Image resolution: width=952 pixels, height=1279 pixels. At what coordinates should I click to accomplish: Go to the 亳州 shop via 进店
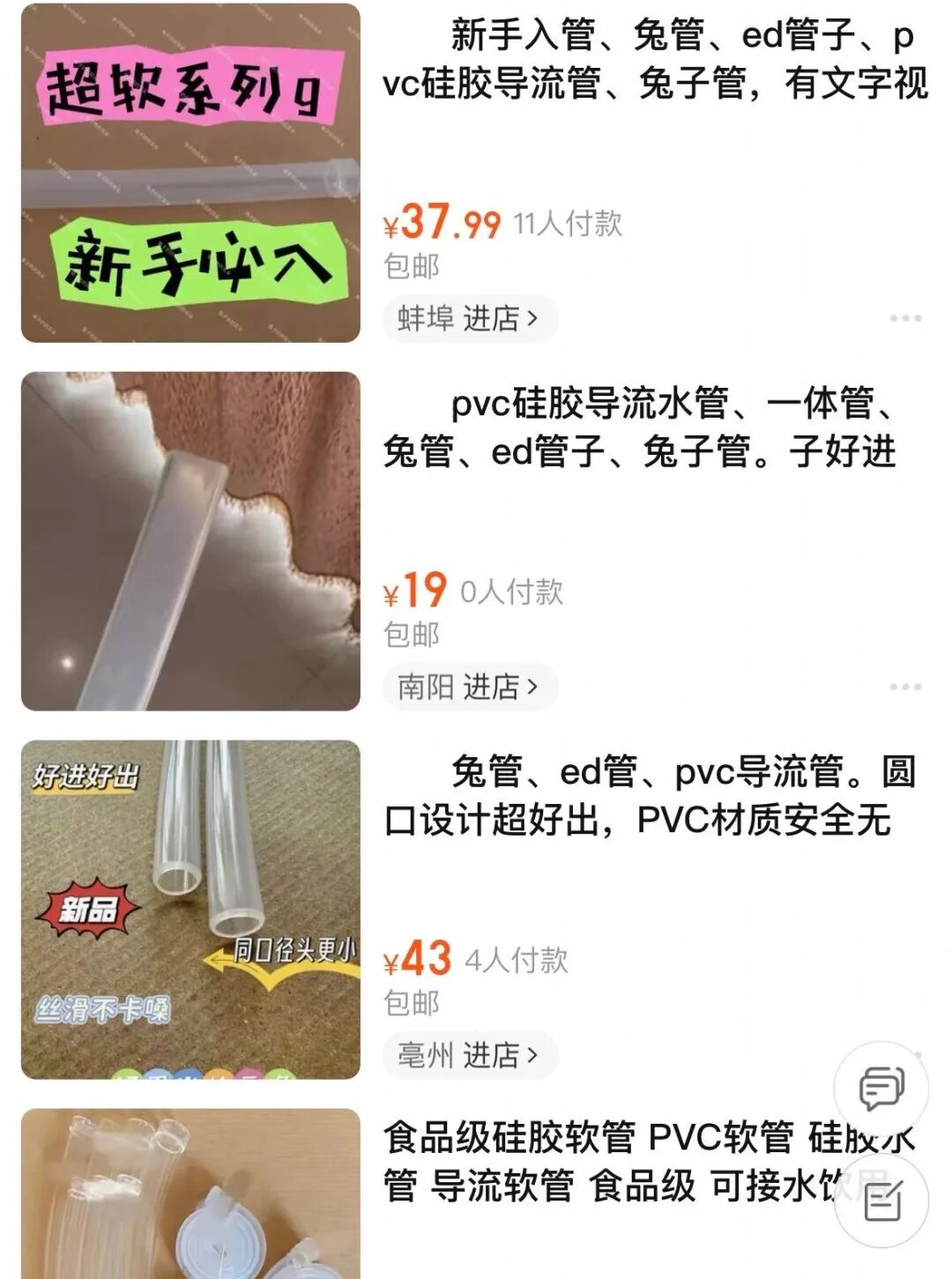tap(469, 1055)
